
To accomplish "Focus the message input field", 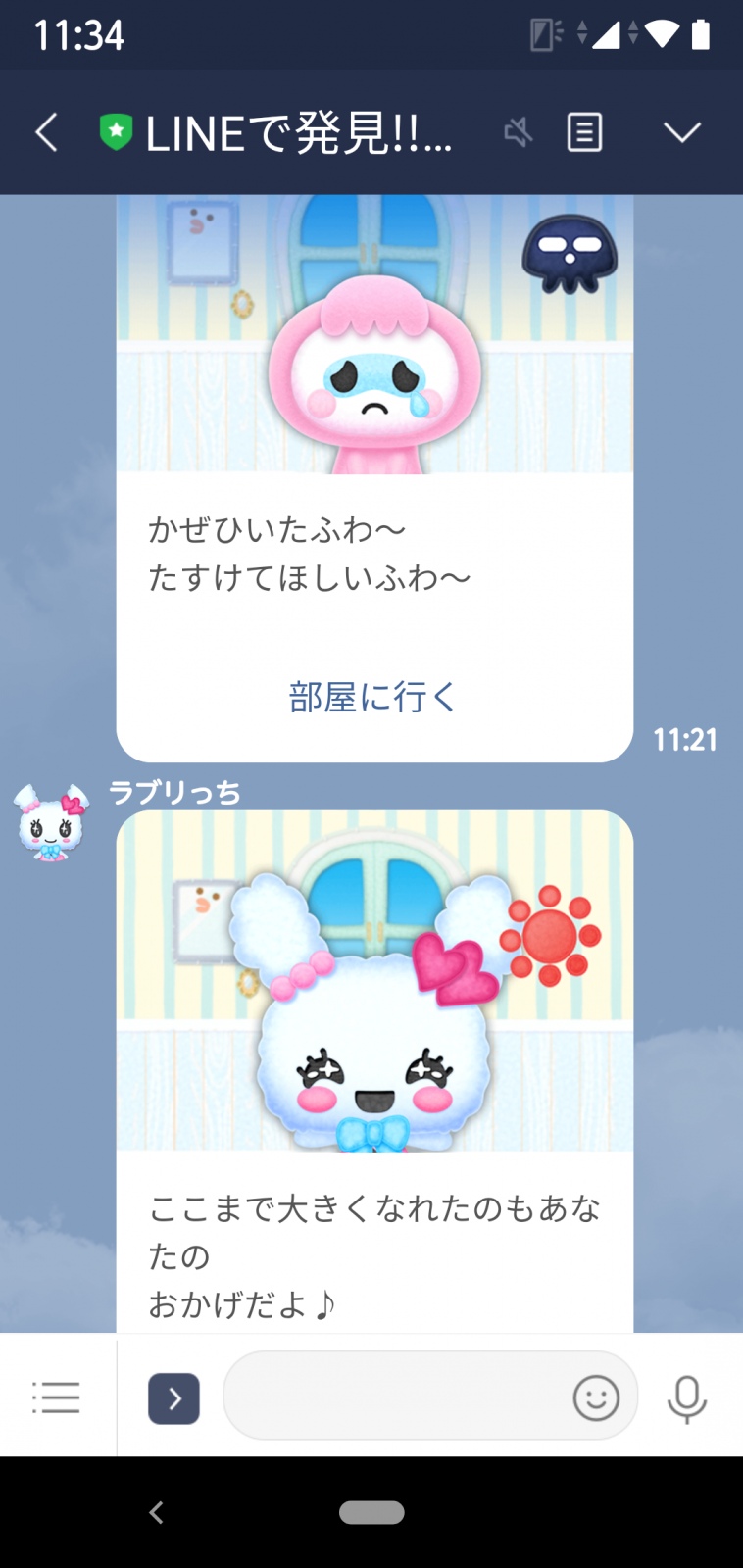I will [x=397, y=1396].
